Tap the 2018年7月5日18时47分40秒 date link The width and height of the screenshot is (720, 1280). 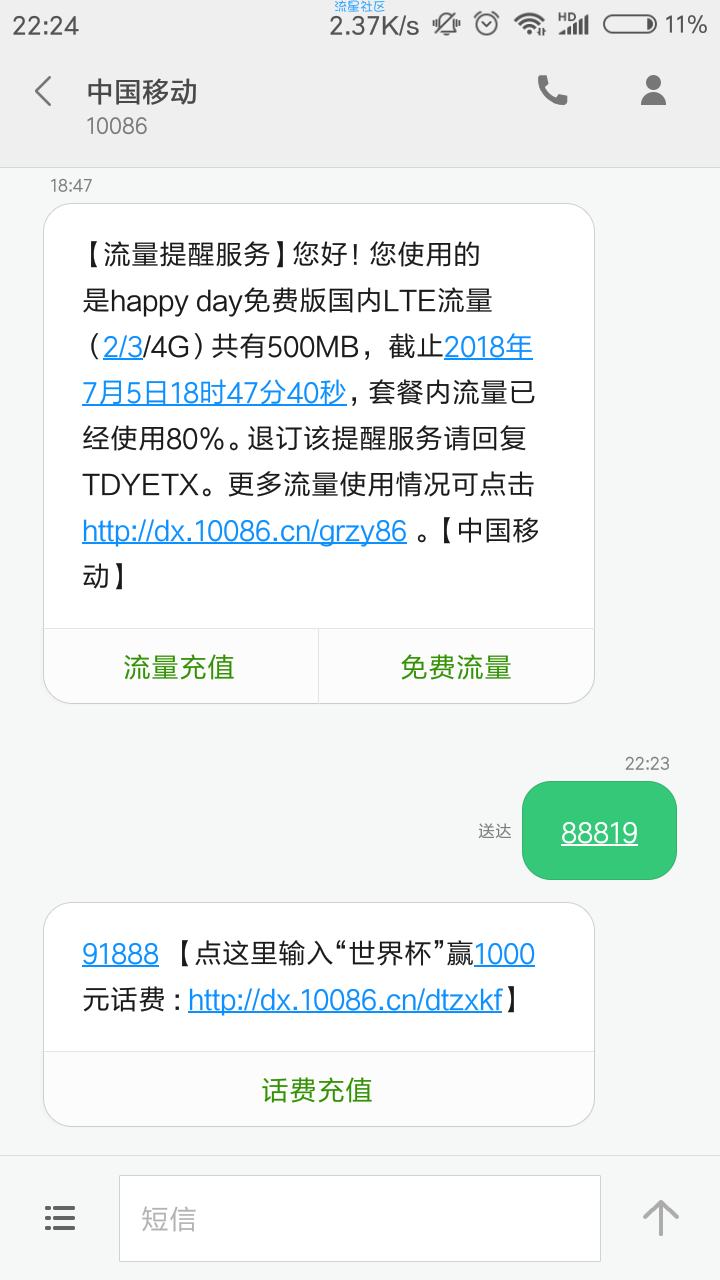click(x=308, y=370)
